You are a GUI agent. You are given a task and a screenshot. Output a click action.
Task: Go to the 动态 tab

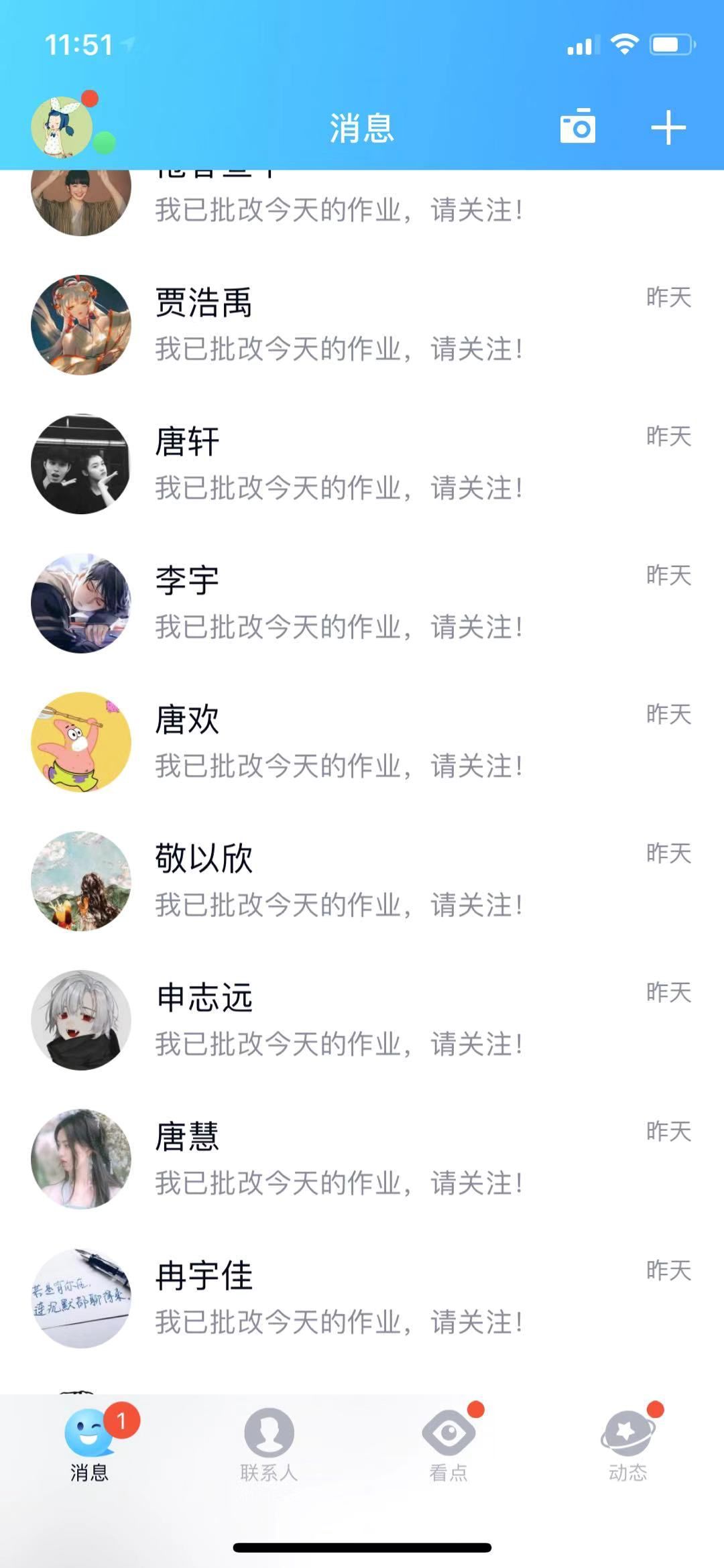point(628,1443)
